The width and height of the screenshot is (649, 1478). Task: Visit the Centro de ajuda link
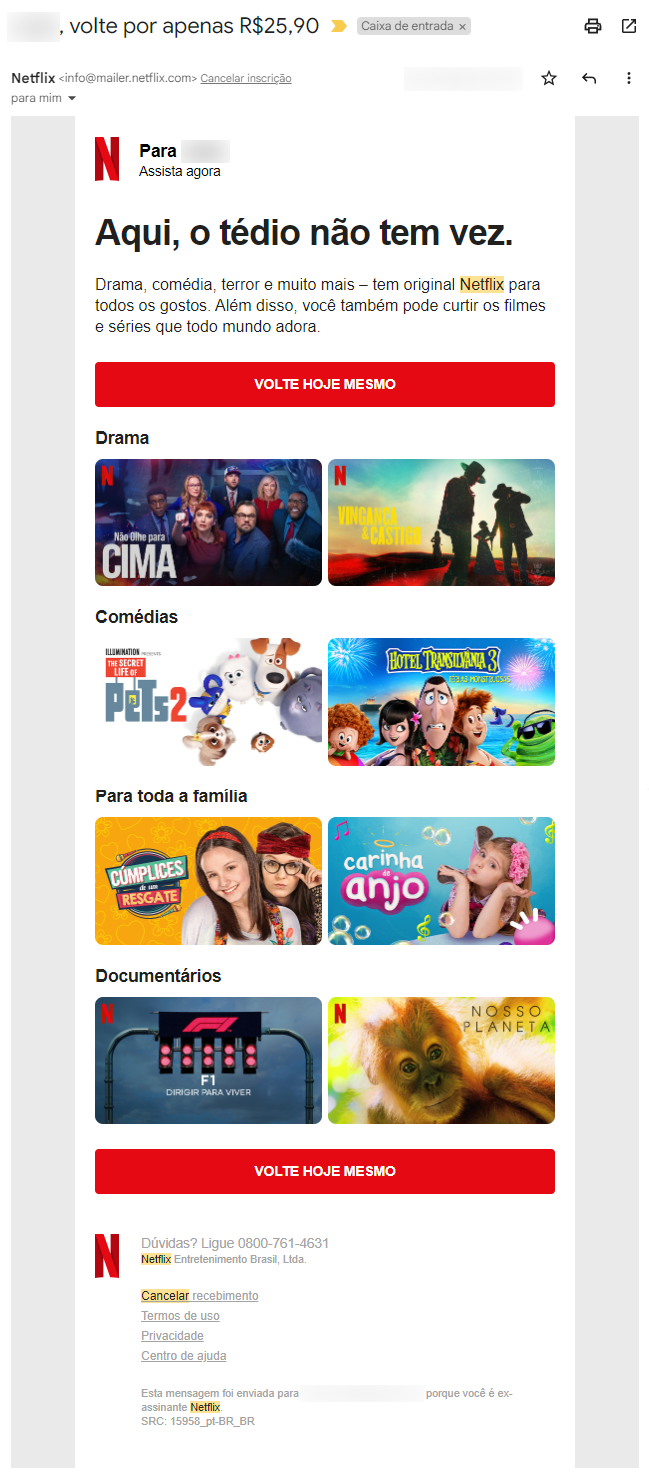[x=183, y=1356]
